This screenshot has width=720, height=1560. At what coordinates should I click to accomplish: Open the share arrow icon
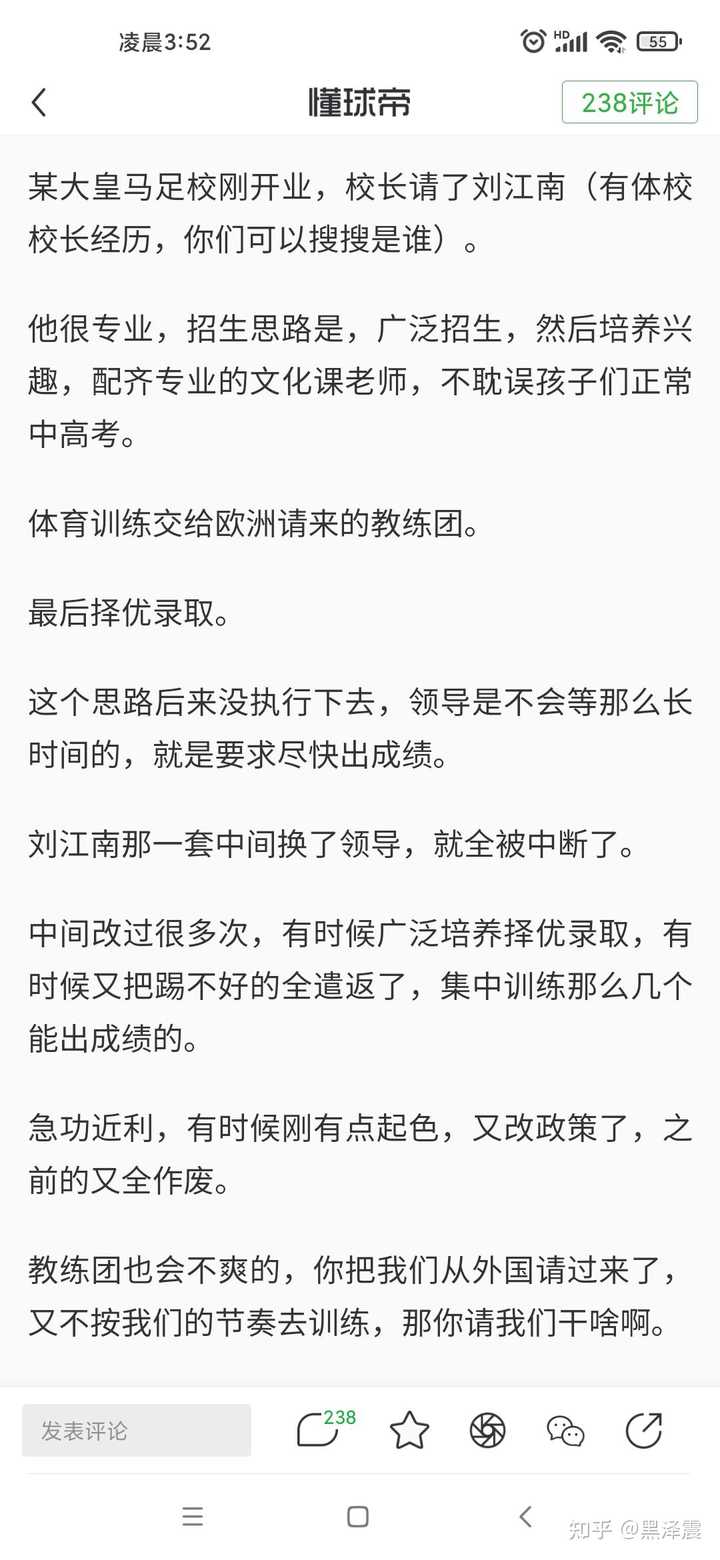pos(644,1430)
